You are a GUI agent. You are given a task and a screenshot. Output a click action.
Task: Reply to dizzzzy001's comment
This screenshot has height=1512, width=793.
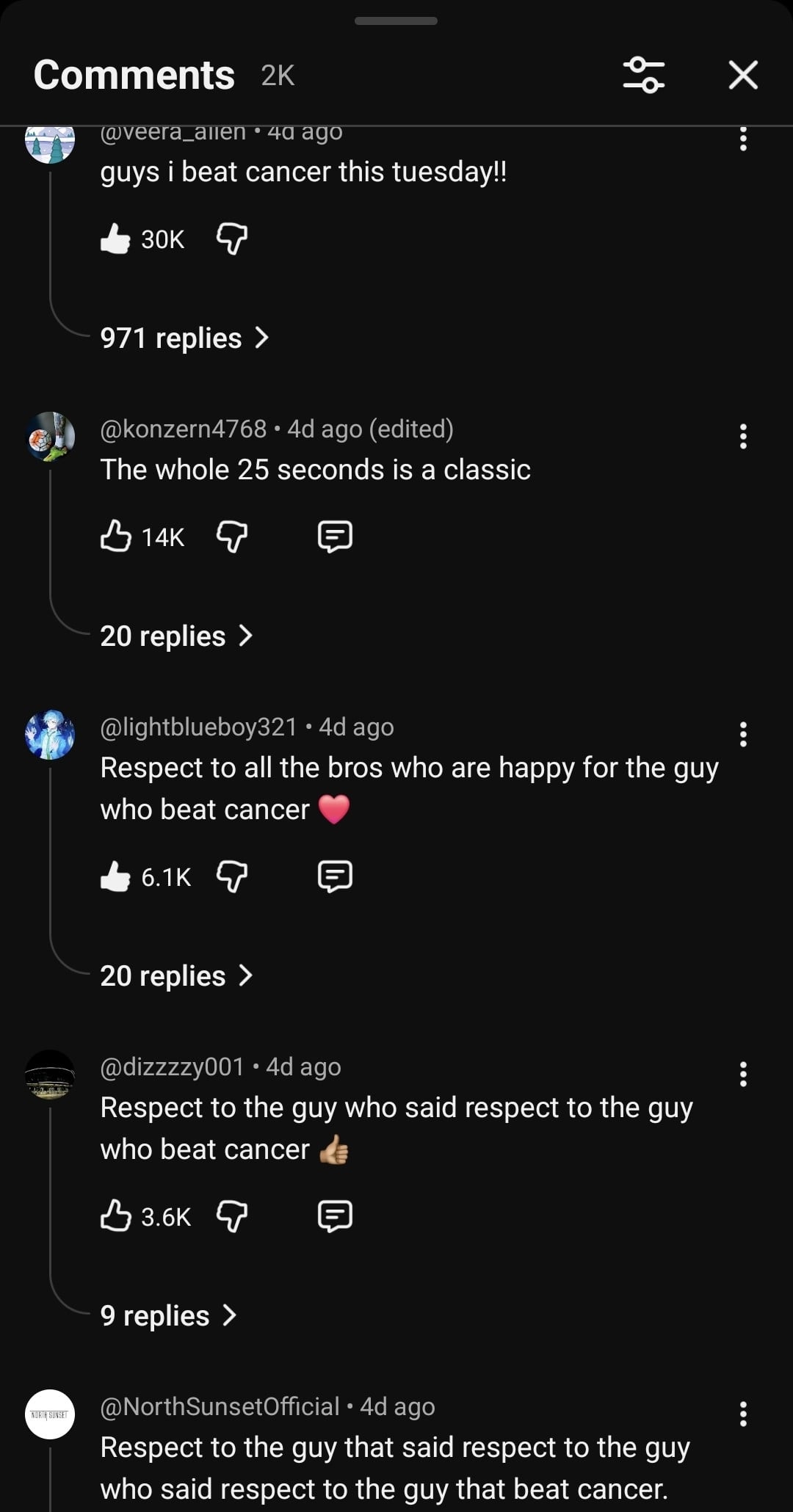335,1216
